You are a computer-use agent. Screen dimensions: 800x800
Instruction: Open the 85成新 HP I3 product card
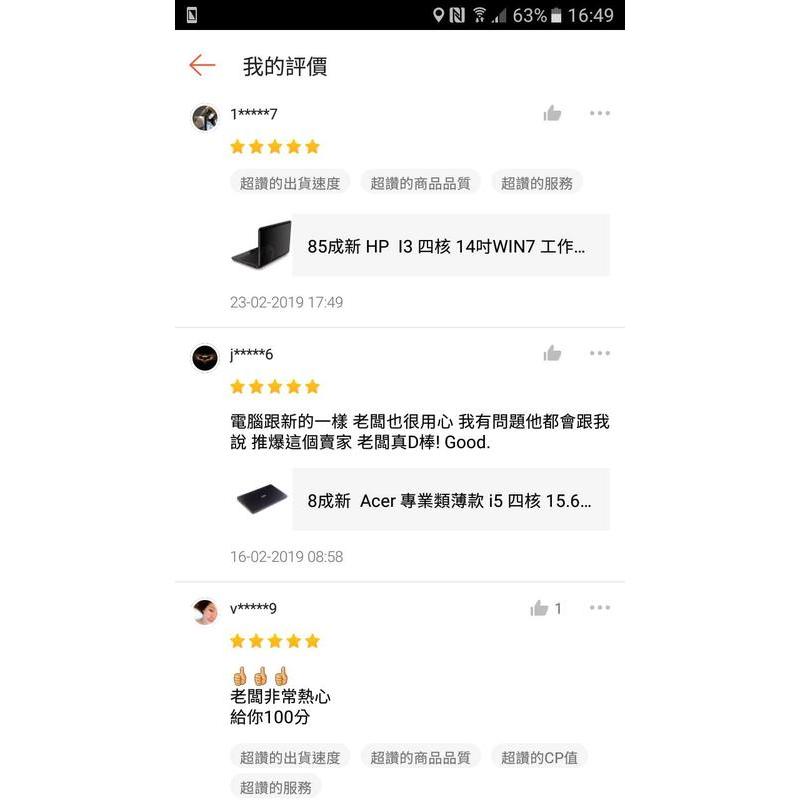click(420, 245)
